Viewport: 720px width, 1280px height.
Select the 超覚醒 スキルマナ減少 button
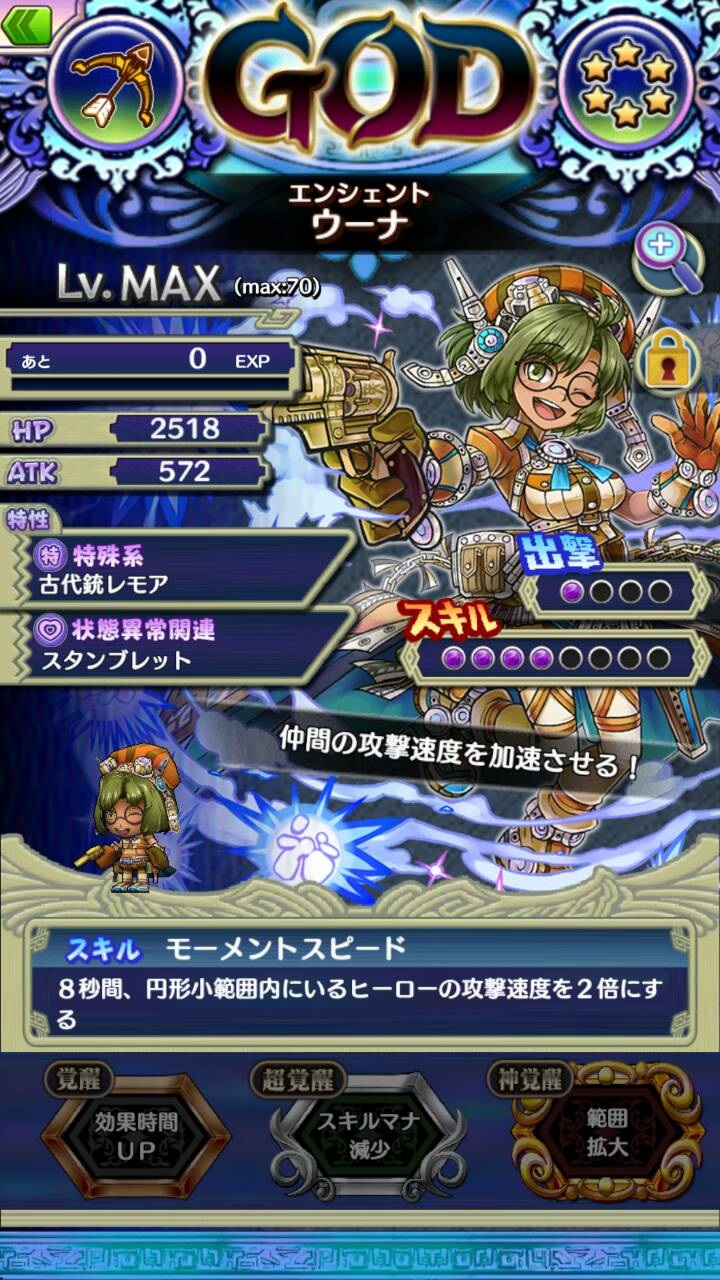point(368,1135)
